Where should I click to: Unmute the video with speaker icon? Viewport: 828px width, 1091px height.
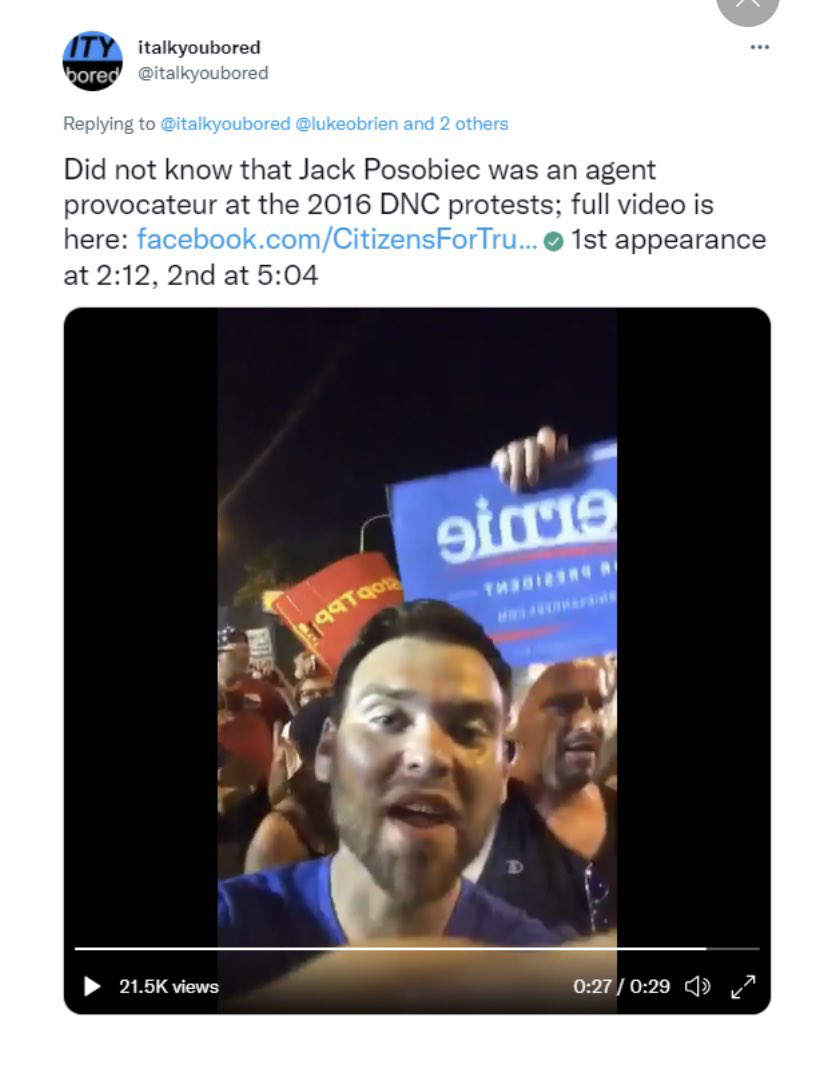coord(697,986)
